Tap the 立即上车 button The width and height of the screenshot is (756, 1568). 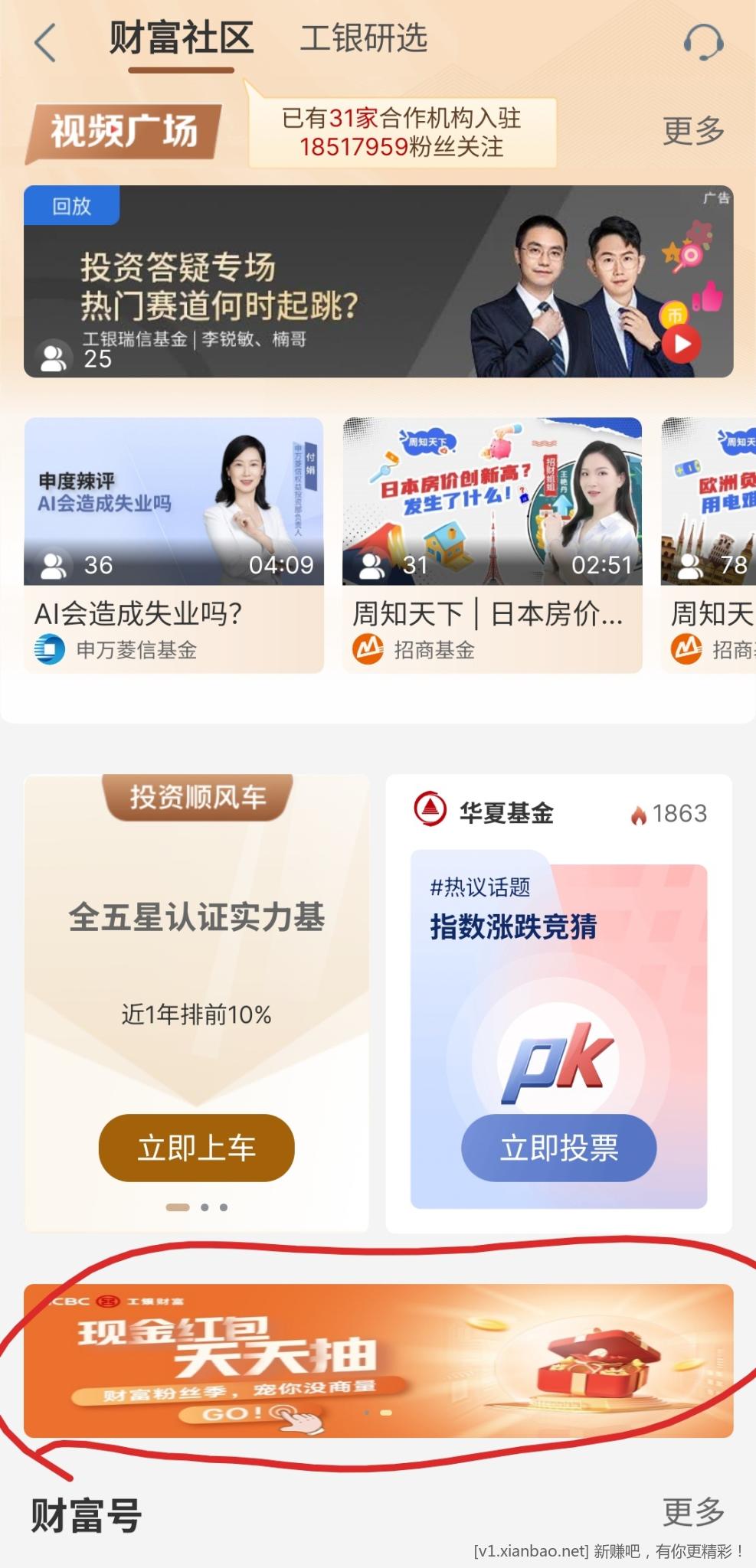pos(196,1148)
